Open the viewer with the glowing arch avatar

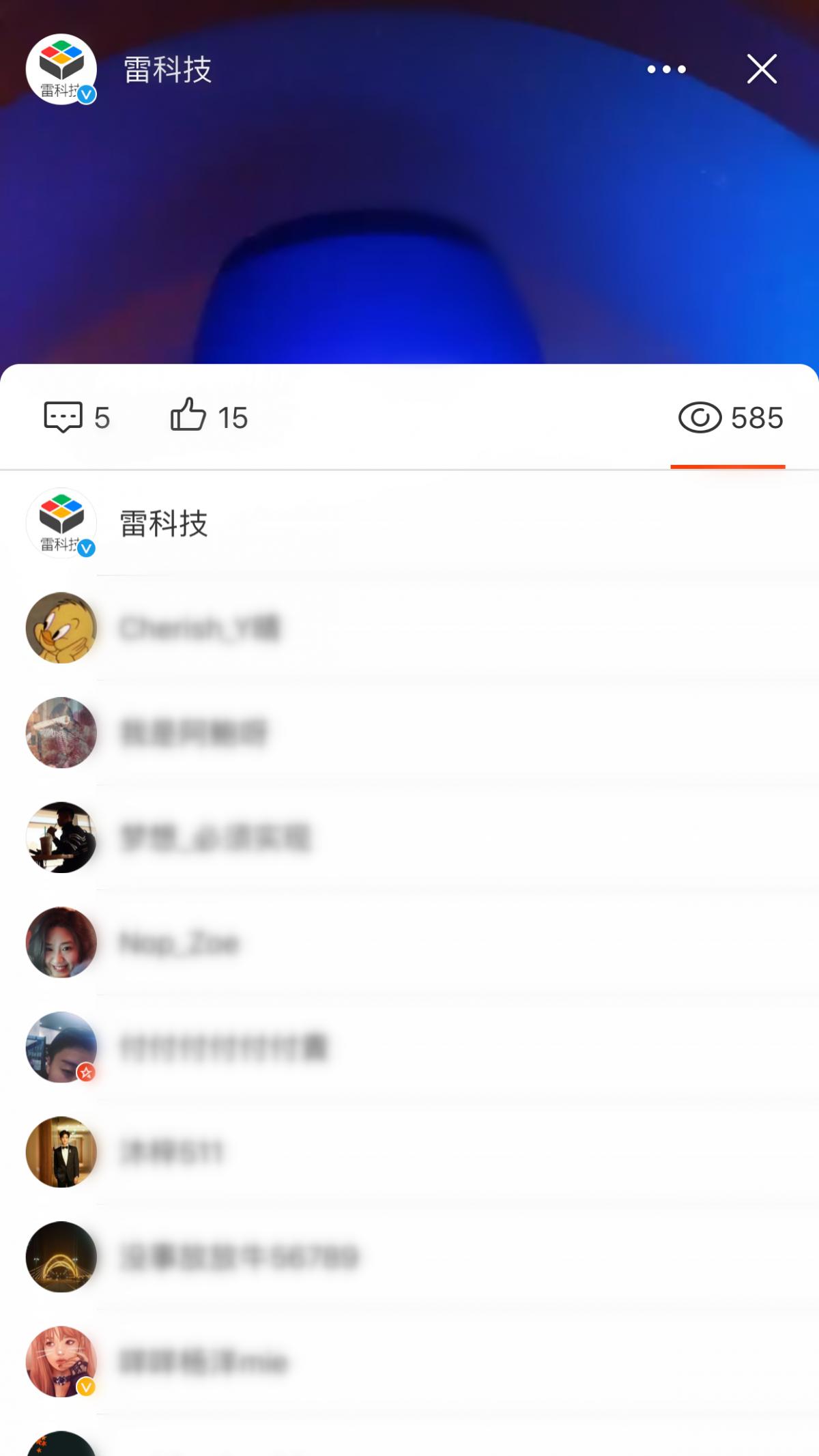(x=409, y=1257)
